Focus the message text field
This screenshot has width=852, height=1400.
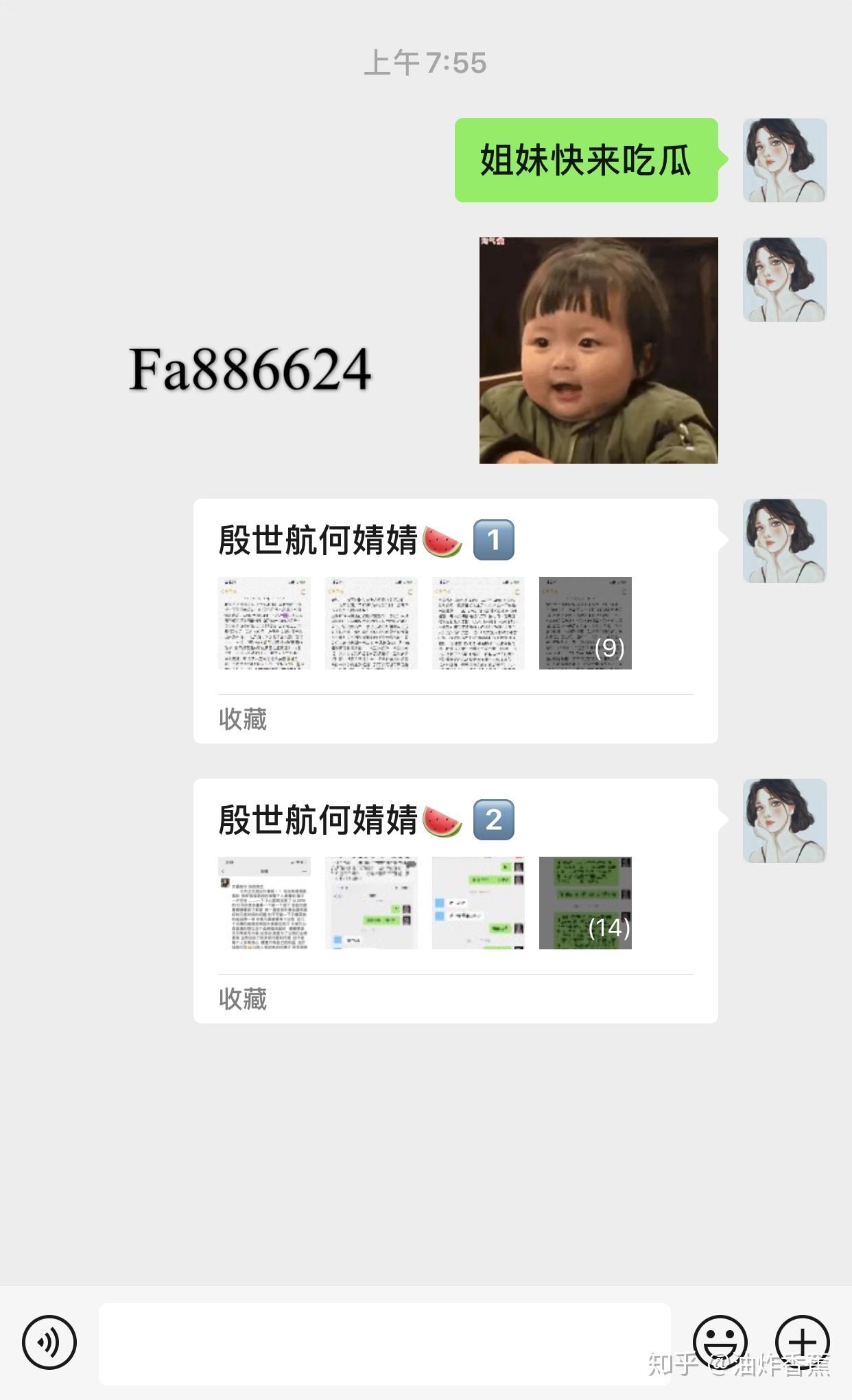pyautogui.click(x=385, y=1344)
